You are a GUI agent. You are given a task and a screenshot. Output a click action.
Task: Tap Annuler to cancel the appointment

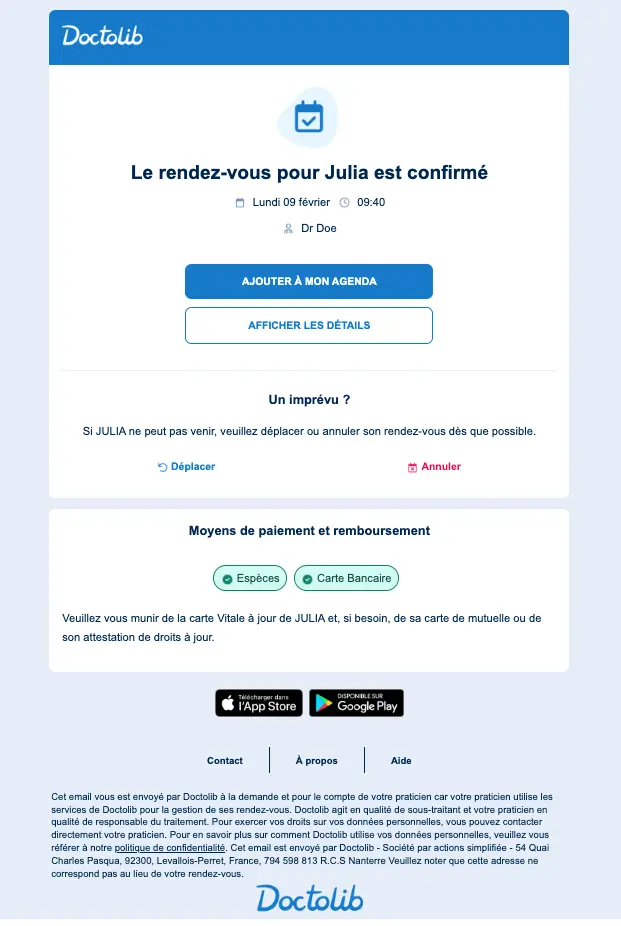(x=434, y=466)
